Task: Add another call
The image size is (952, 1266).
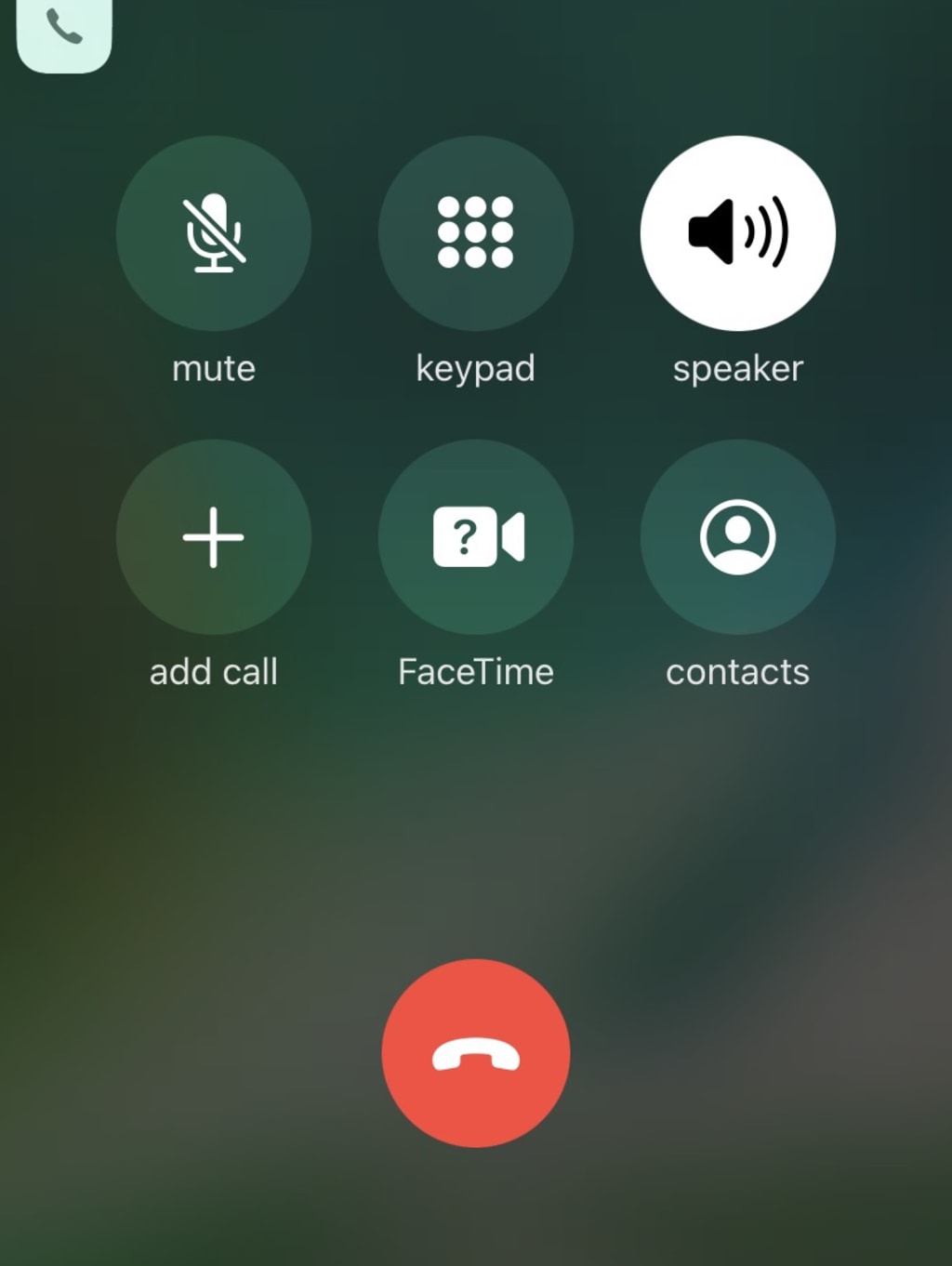Action: pos(214,537)
